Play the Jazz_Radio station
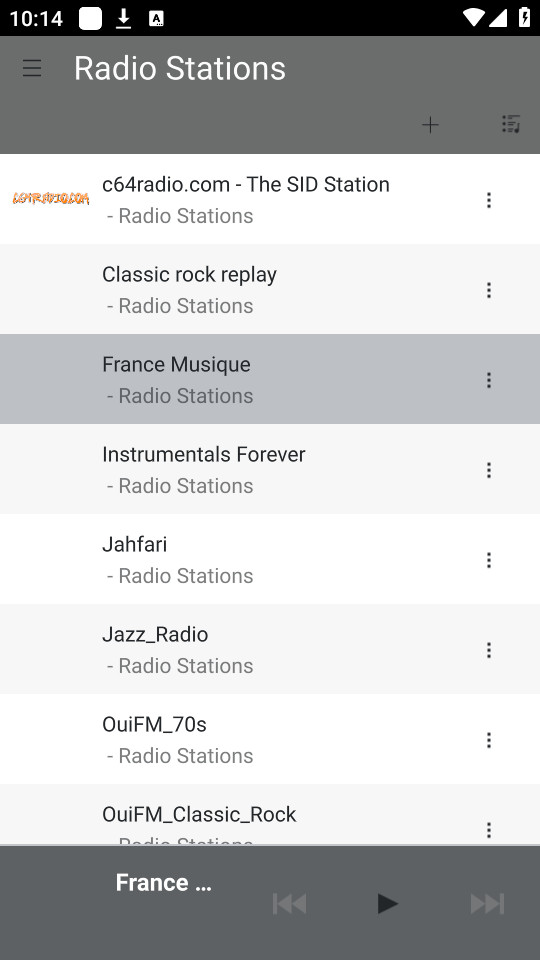 click(270, 649)
